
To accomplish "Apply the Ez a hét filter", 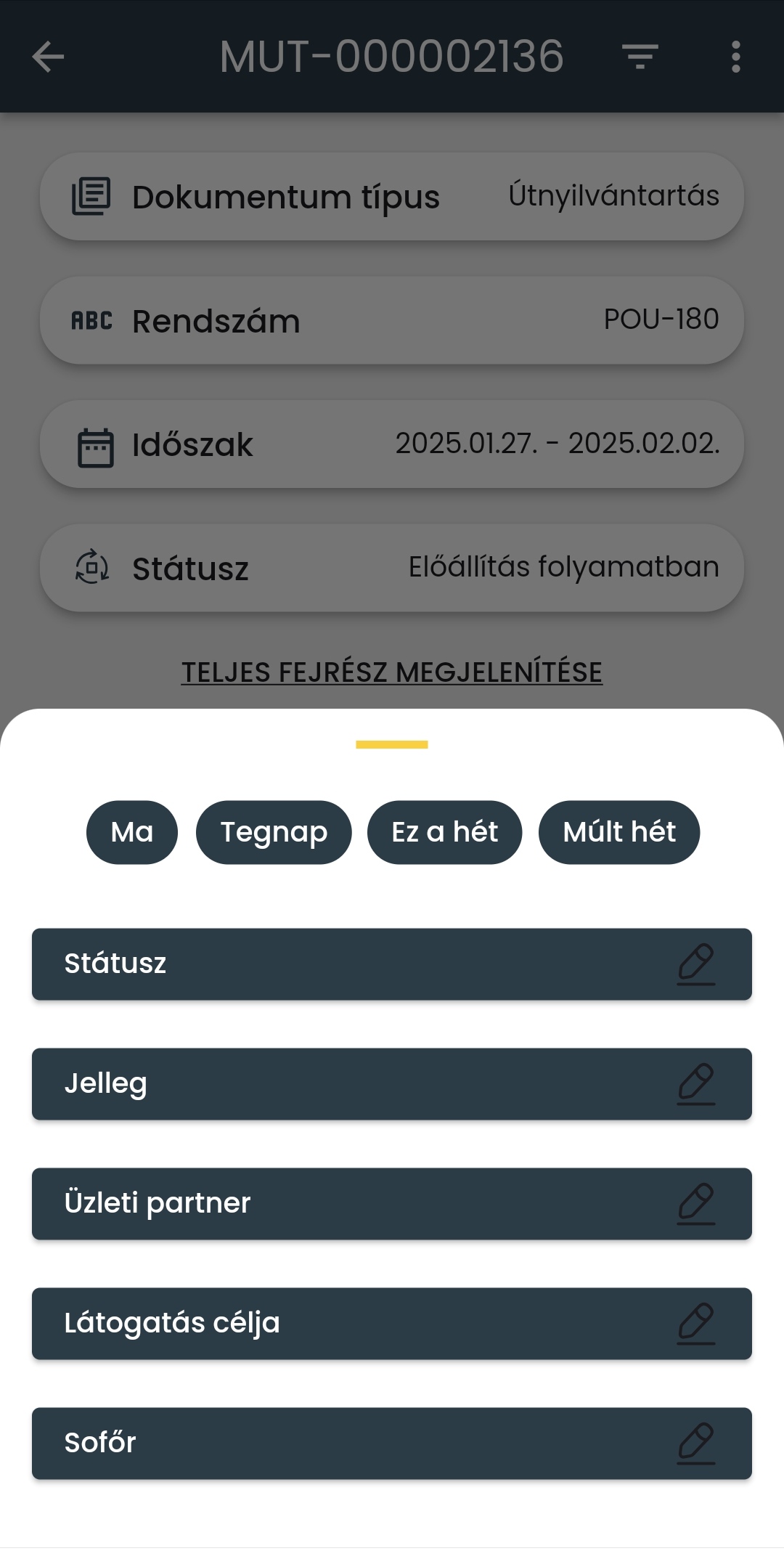I will point(444,832).
